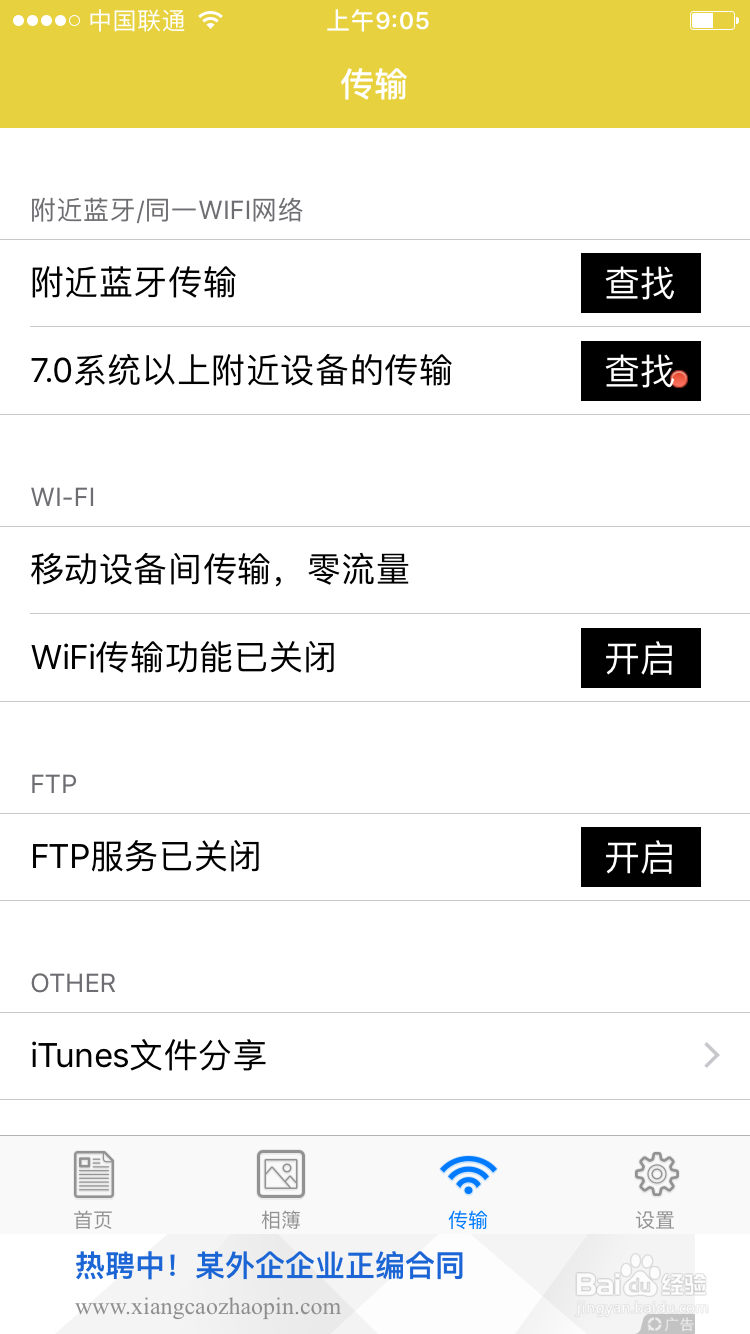The height and width of the screenshot is (1334, 750).
Task: Tap 查找 next to 附近蓝牙传输
Action: [x=640, y=283]
